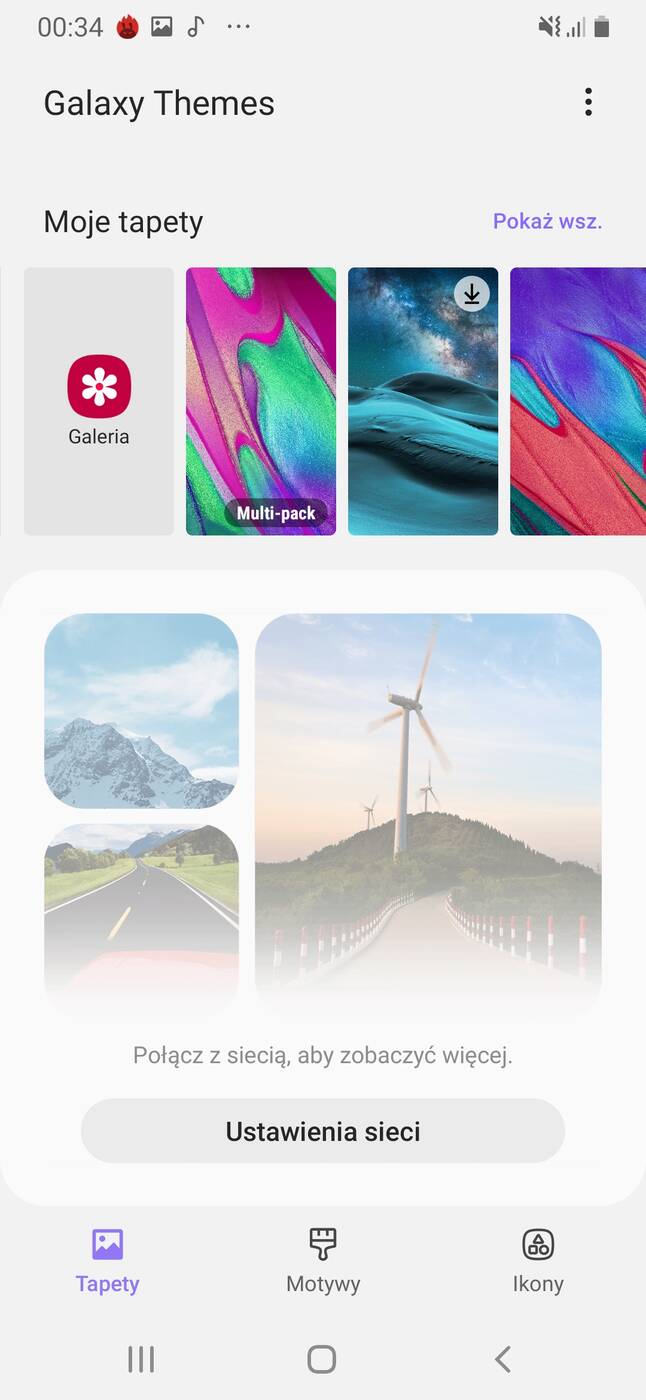The height and width of the screenshot is (1400, 646).
Task: Switch to the Ikony tab
Action: click(x=538, y=1261)
